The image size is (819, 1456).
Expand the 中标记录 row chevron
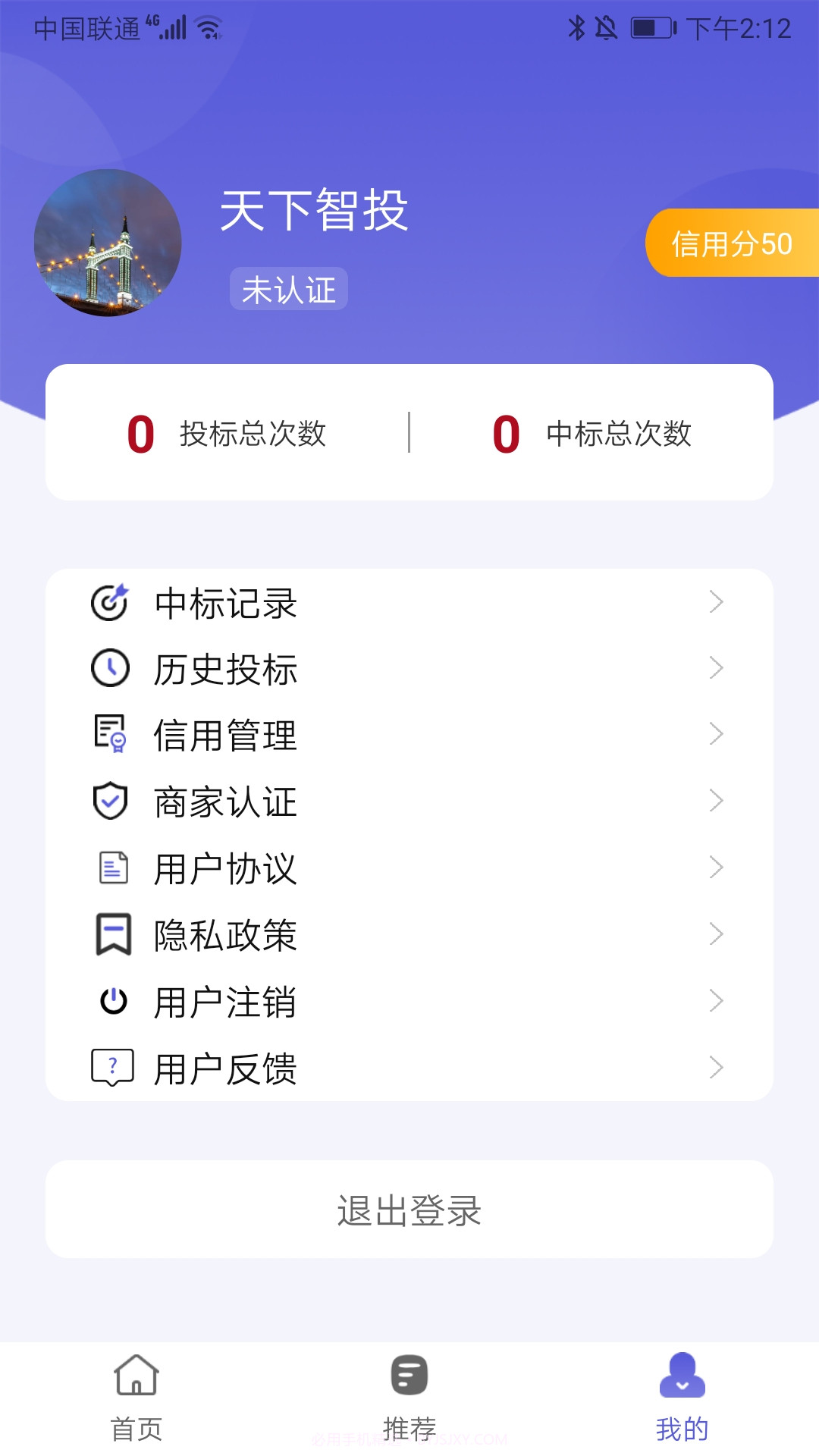(x=717, y=603)
